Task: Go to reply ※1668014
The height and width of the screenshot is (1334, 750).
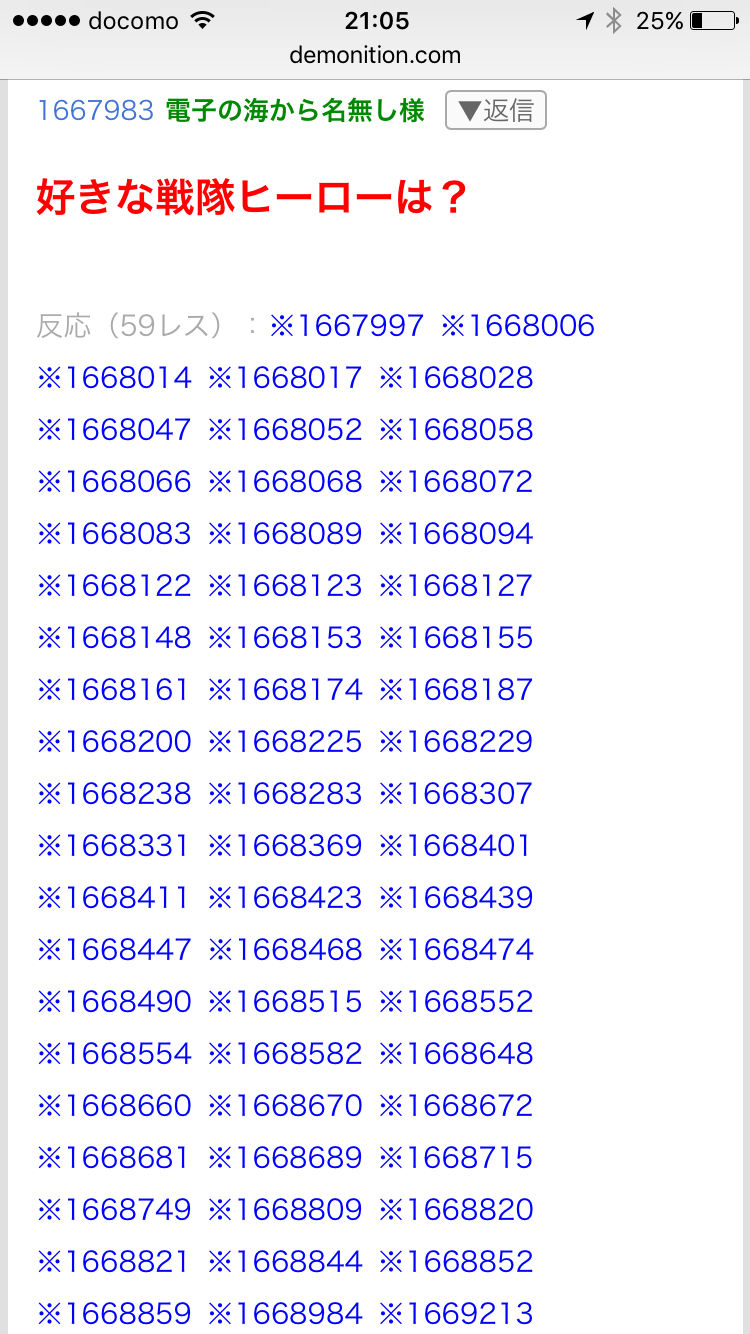Action: tap(114, 378)
